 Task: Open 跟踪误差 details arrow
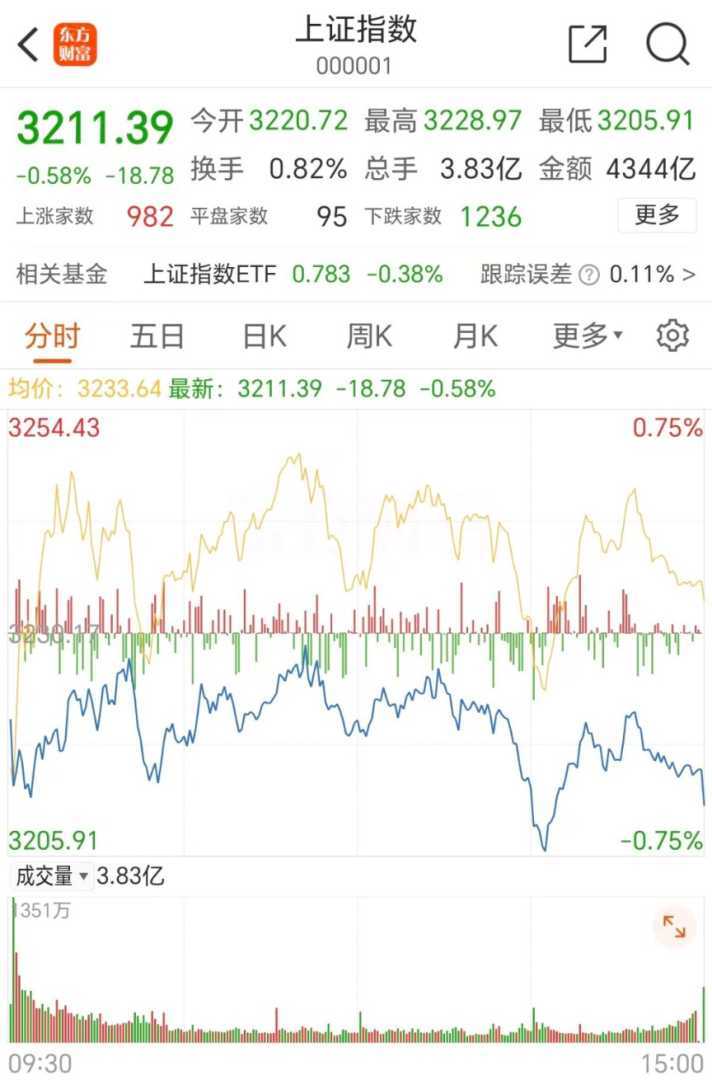coord(688,274)
